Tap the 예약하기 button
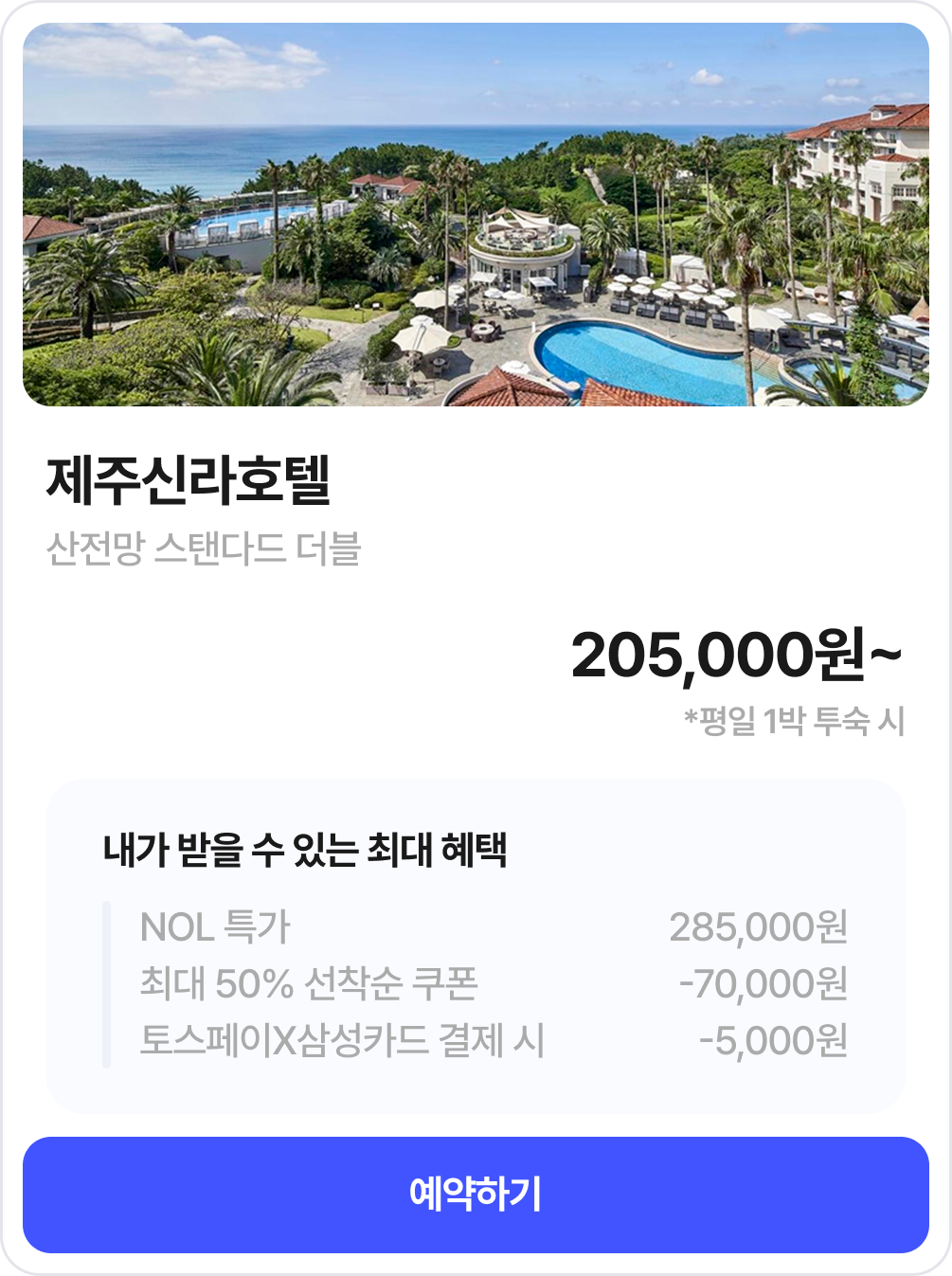Image resolution: width=952 pixels, height=1276 pixels. click(476, 1195)
